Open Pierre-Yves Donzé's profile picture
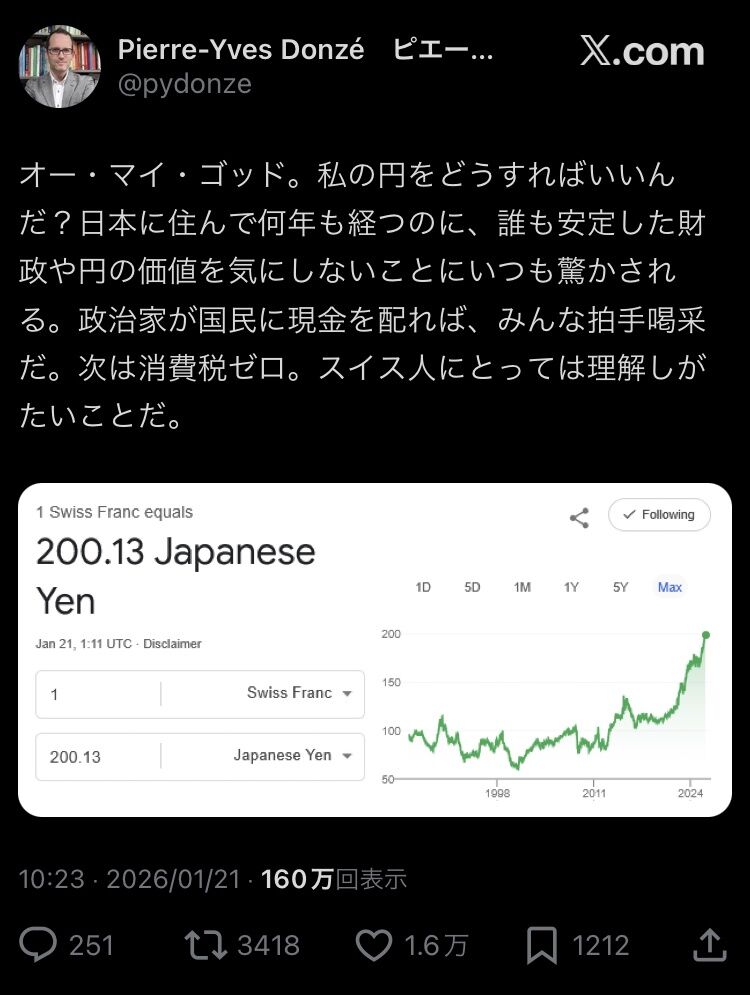This screenshot has height=995, width=750. coord(60,66)
